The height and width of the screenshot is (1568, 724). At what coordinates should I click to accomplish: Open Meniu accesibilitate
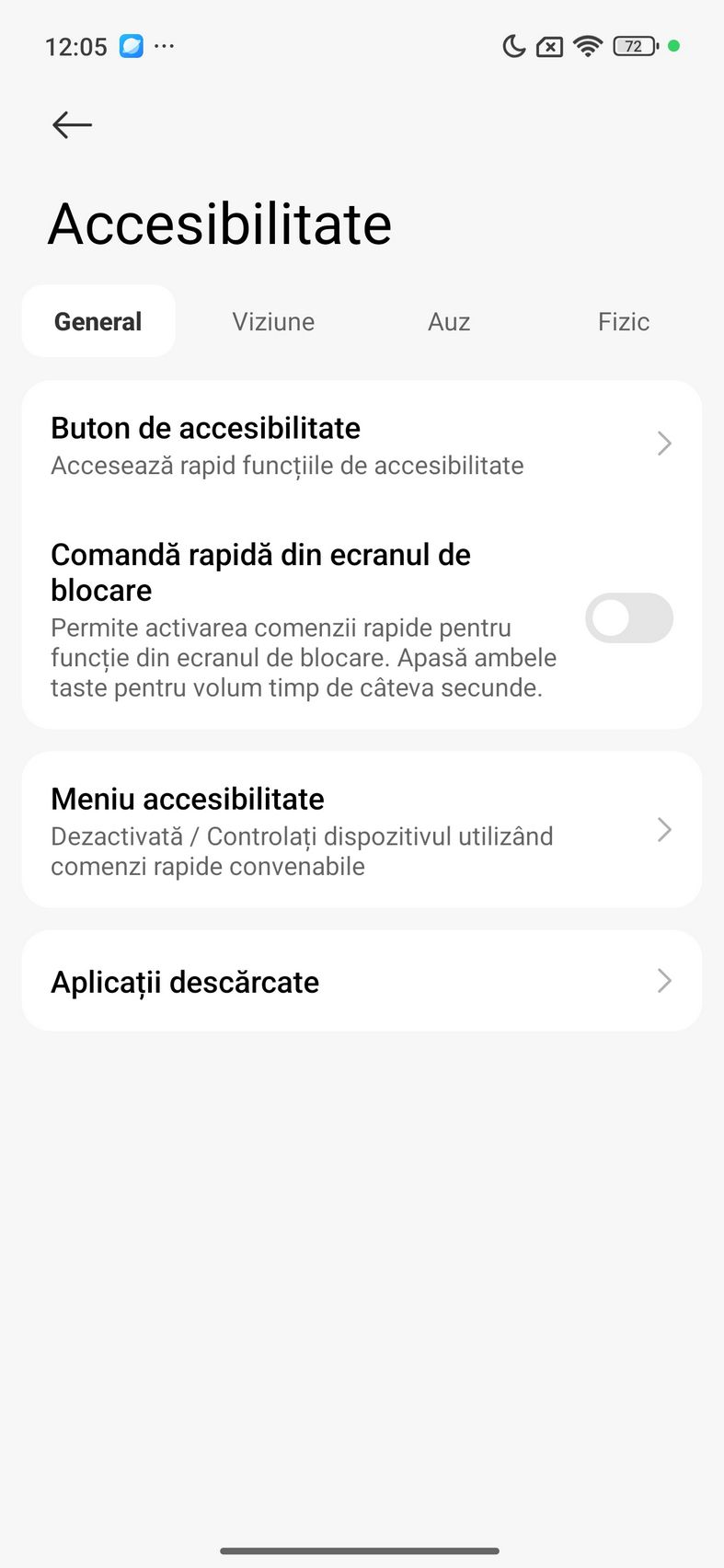(x=361, y=830)
